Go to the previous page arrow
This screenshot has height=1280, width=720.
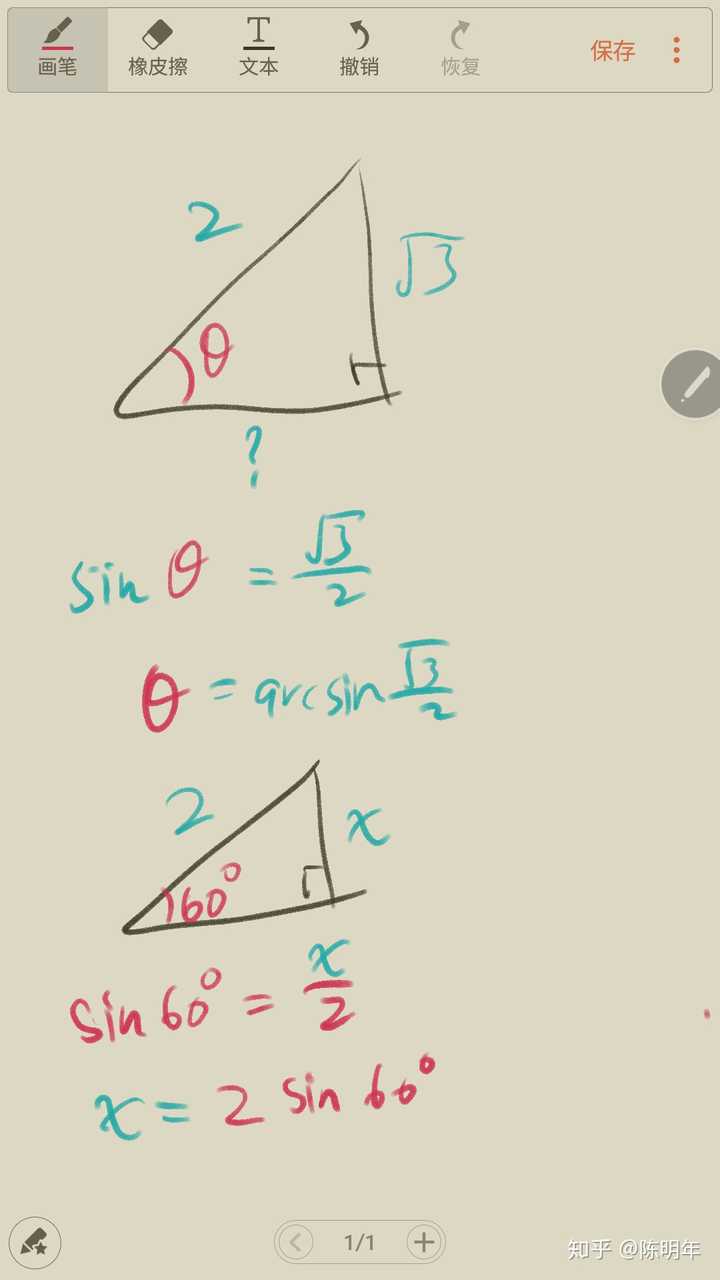(x=296, y=1242)
